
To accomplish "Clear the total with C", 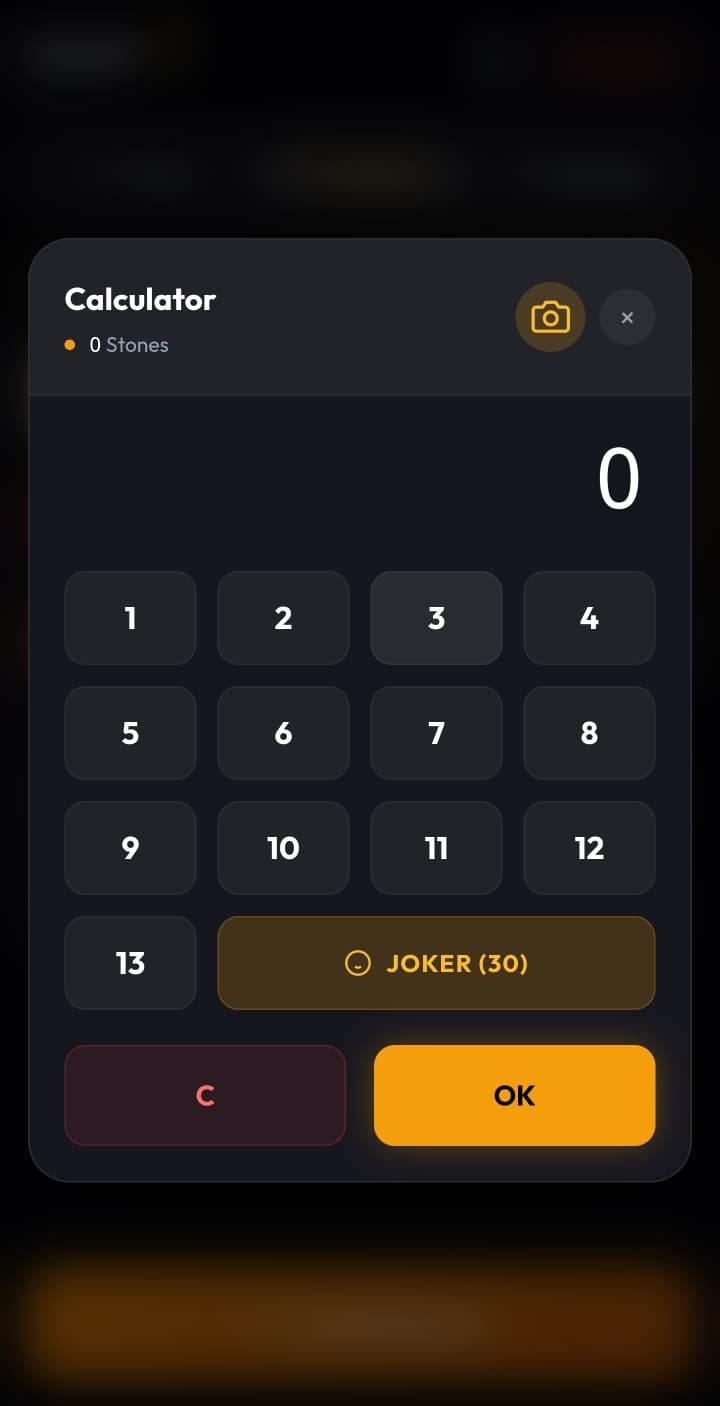I will pos(205,1096).
